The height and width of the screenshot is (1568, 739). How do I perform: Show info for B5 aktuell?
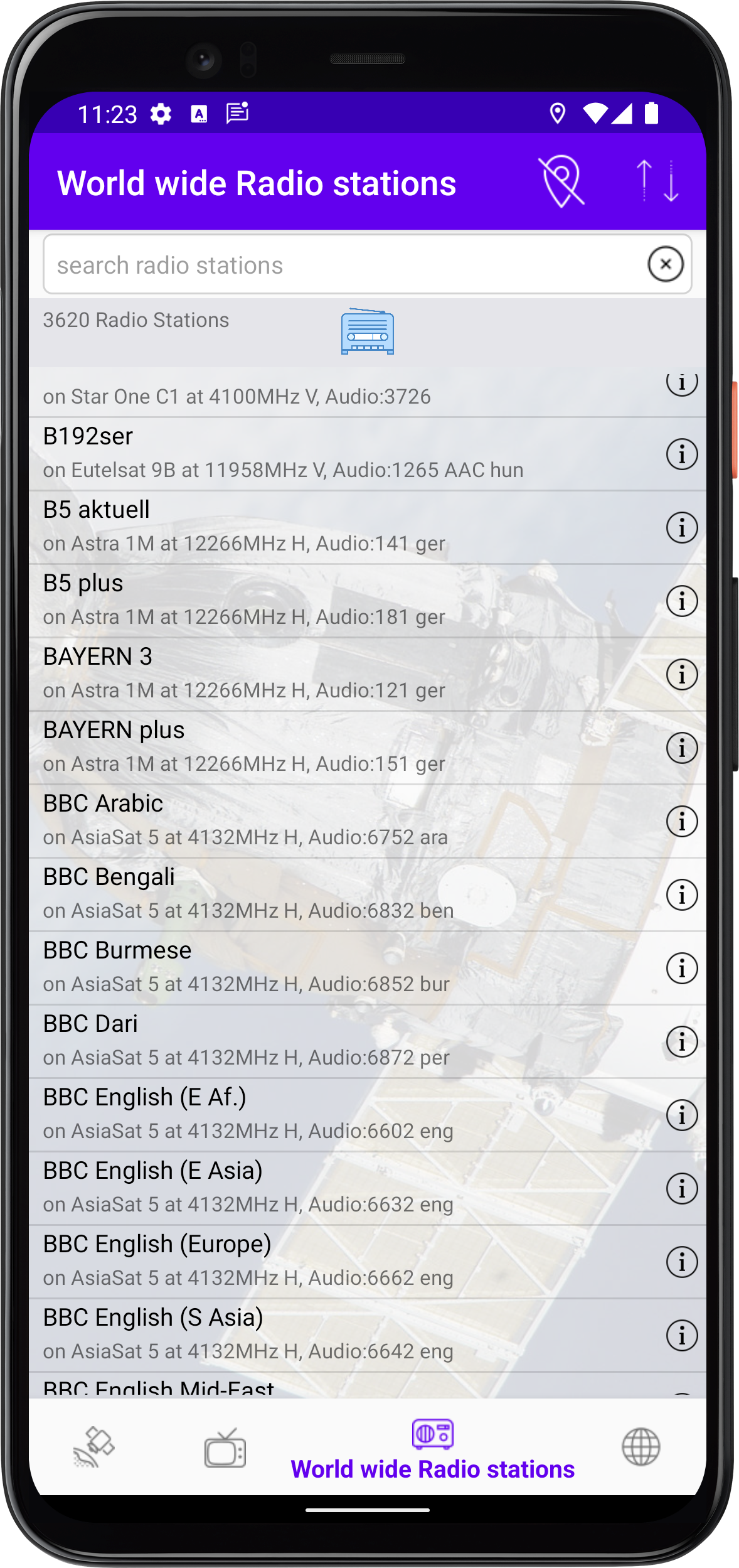682,527
